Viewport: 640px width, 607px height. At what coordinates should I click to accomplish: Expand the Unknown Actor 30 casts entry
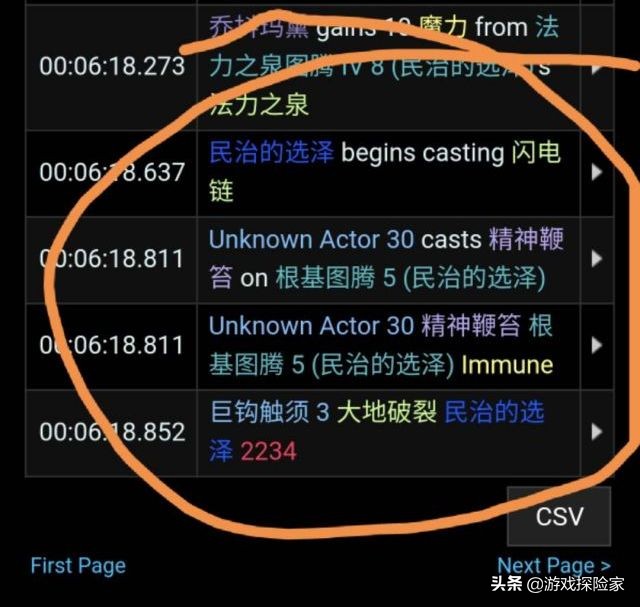point(597,259)
